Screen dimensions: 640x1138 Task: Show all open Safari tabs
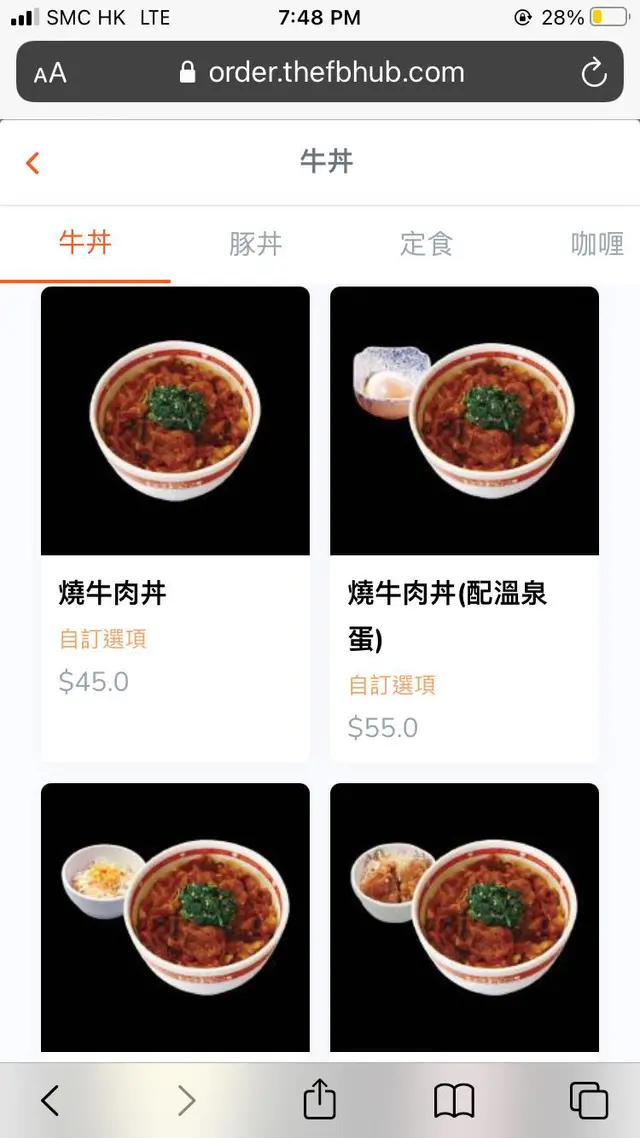[588, 1101]
